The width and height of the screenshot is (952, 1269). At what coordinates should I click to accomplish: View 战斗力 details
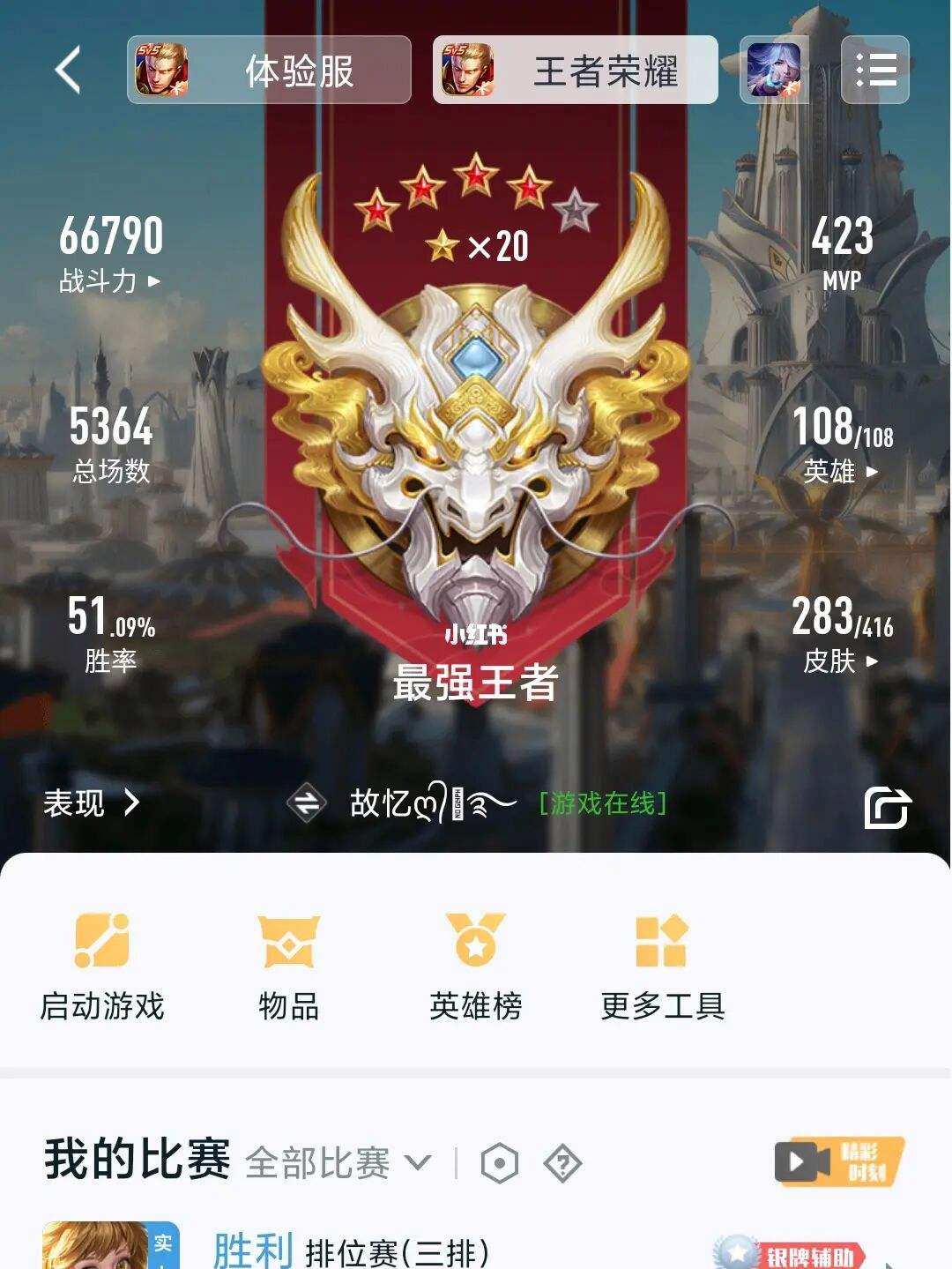pos(111,281)
